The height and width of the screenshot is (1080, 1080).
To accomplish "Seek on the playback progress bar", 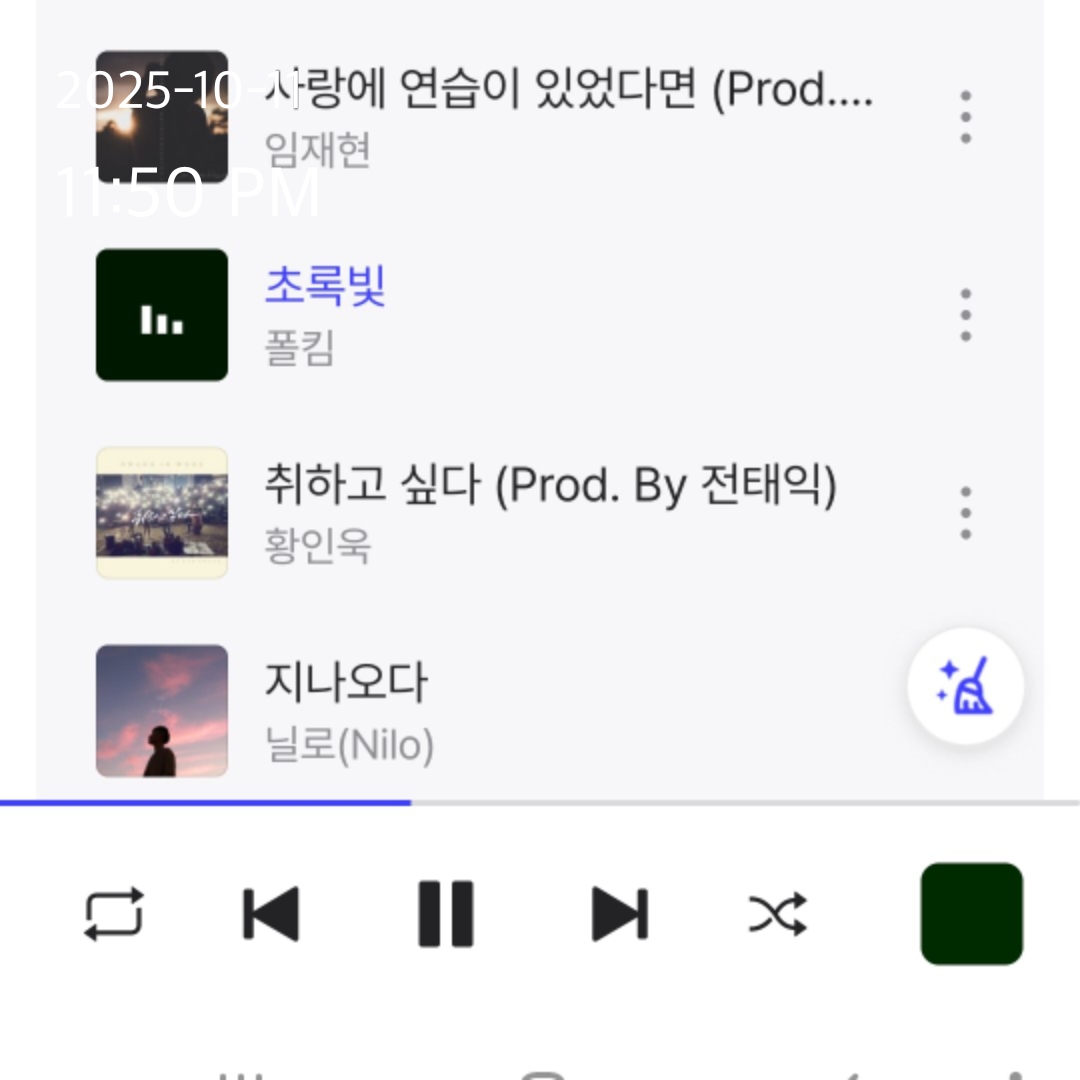I will (x=540, y=802).
